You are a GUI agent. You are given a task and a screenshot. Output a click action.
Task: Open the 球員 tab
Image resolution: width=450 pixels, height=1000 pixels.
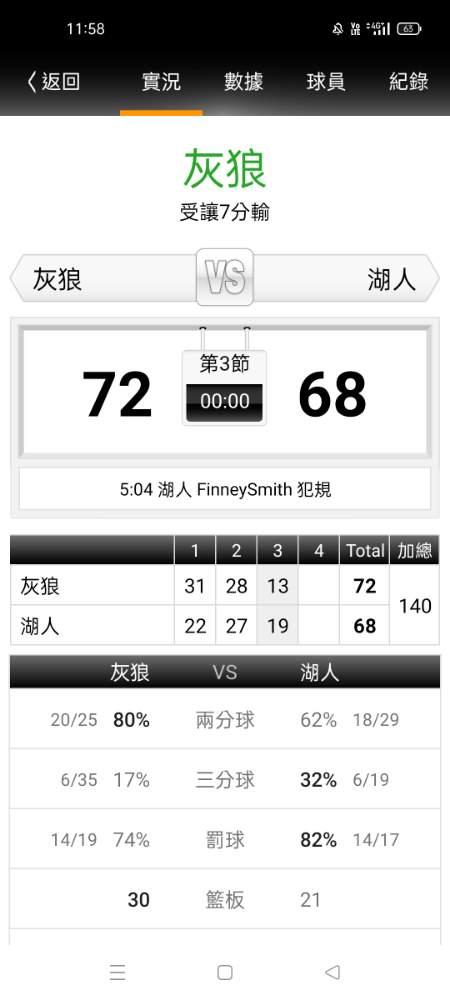coord(326,82)
